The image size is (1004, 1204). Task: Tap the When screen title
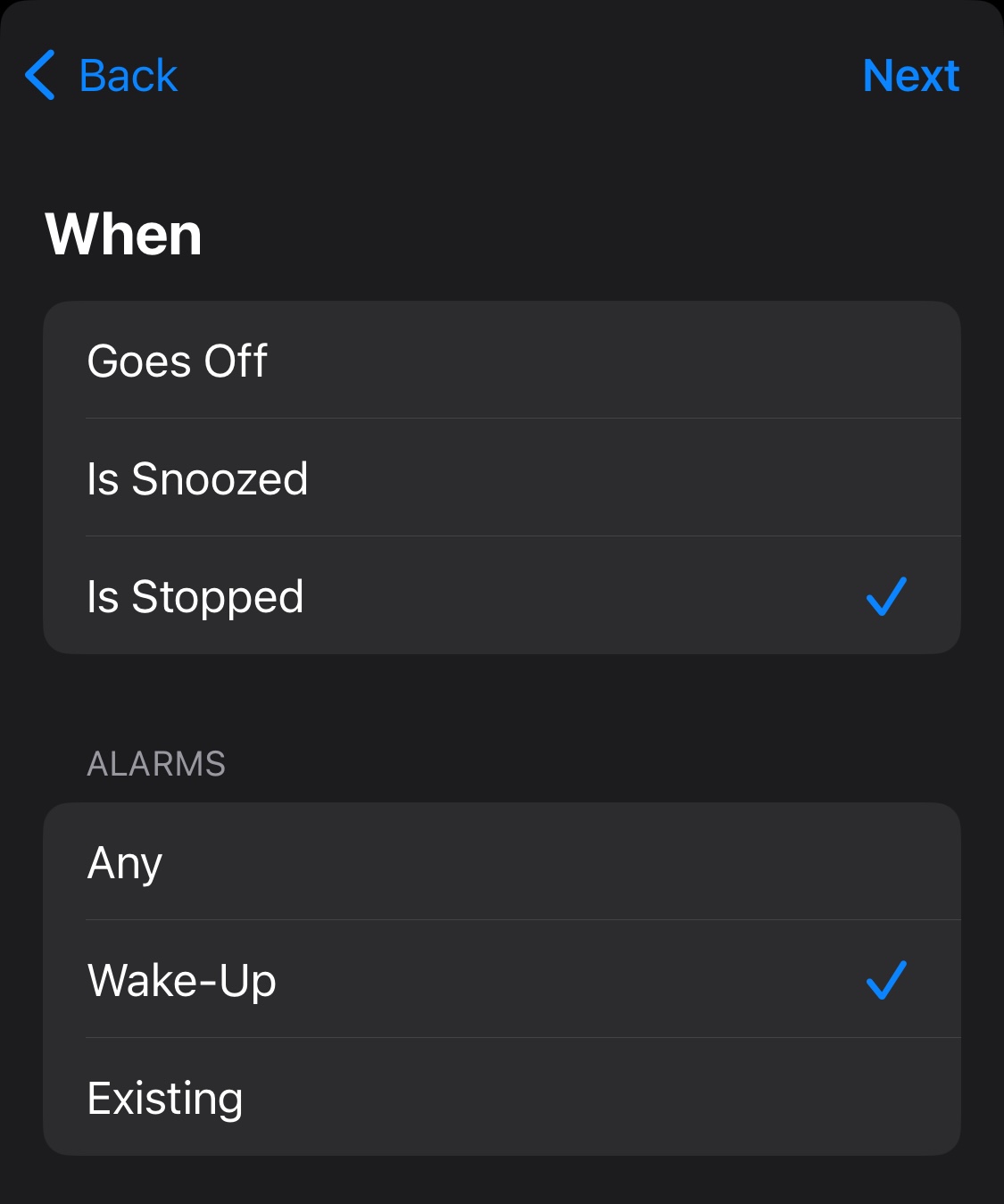coord(125,235)
